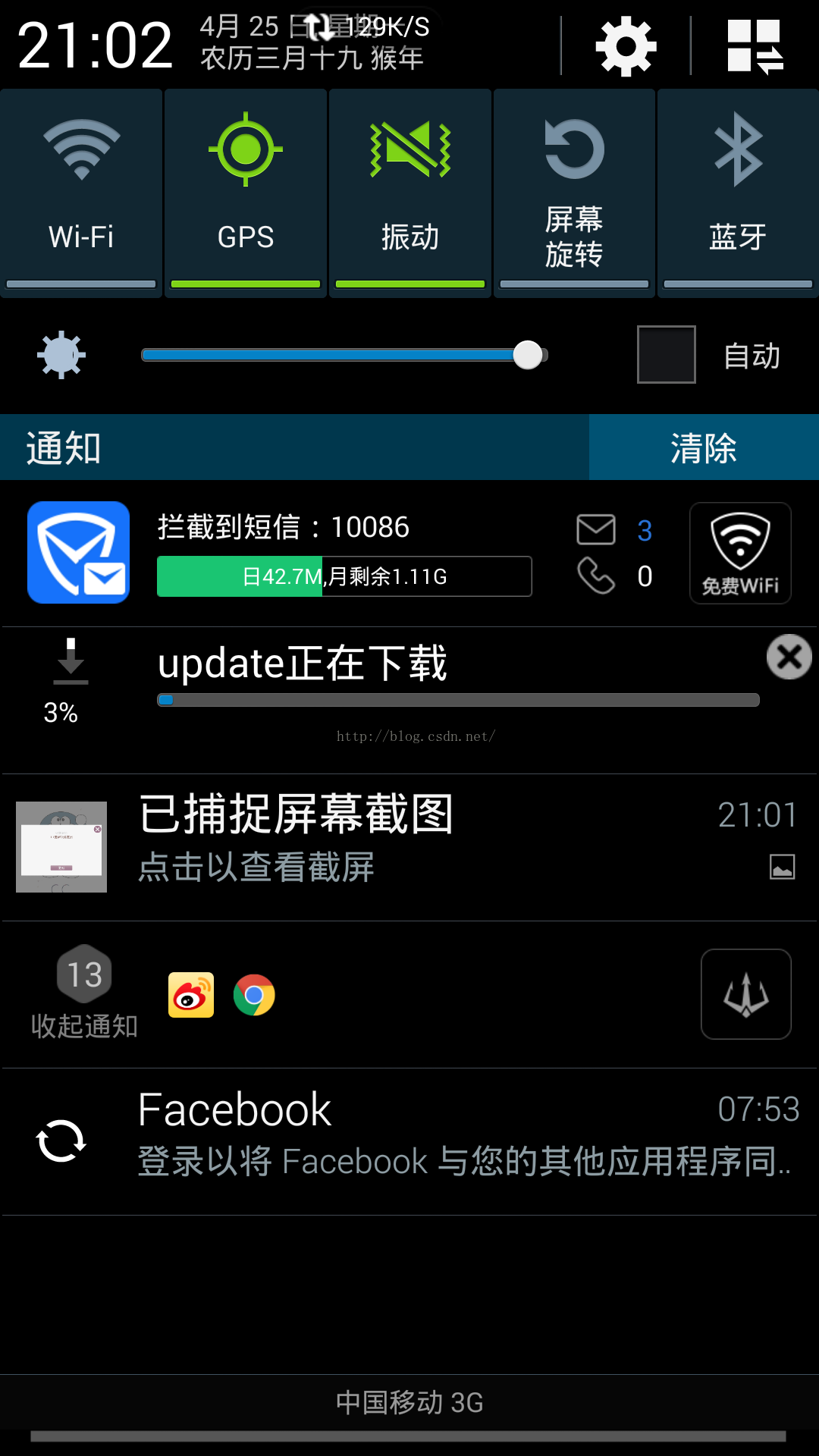Open the quick settings grid panel
Screen dimensions: 819x1456
755,47
